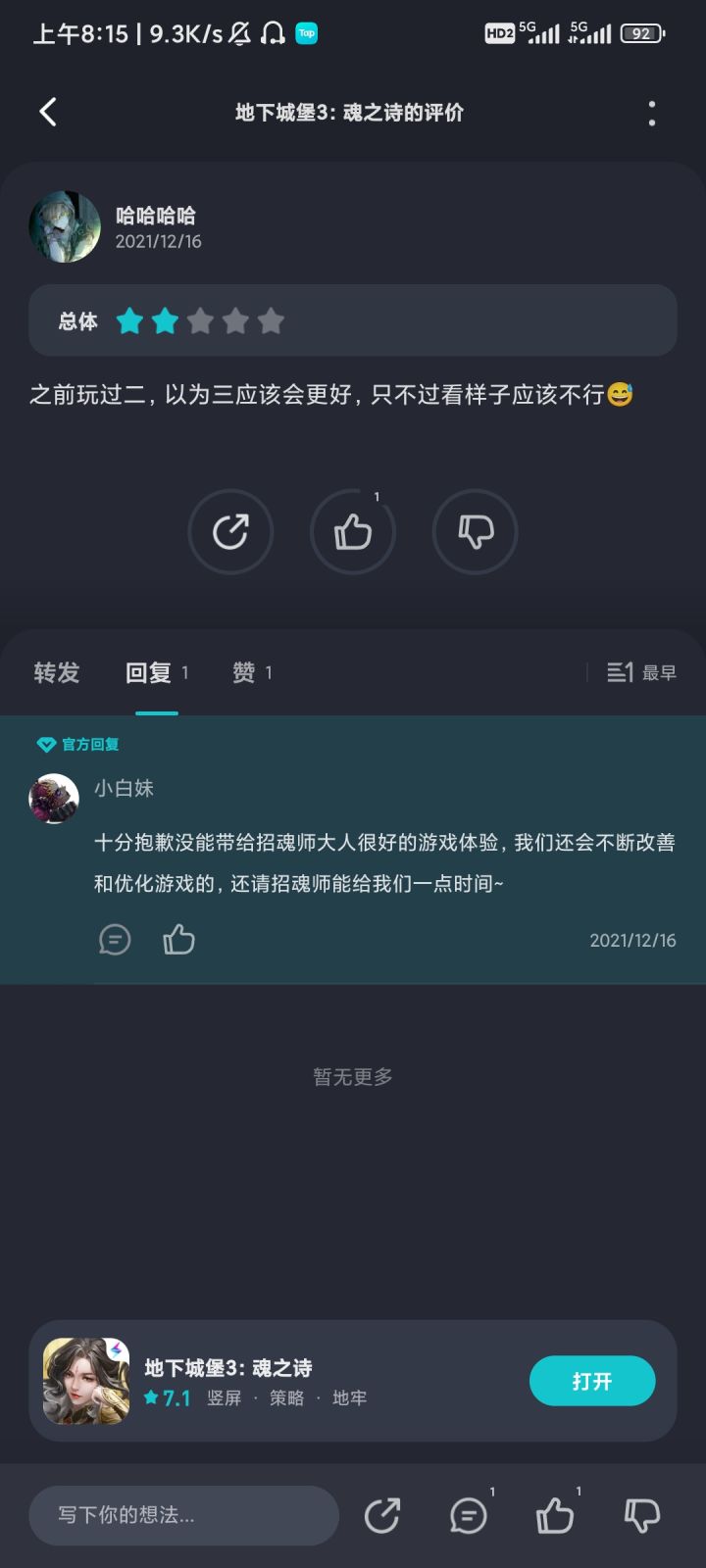Tap the bottom share arrow icon
Image resolution: width=706 pixels, height=1568 pixels.
pyautogui.click(x=382, y=1515)
